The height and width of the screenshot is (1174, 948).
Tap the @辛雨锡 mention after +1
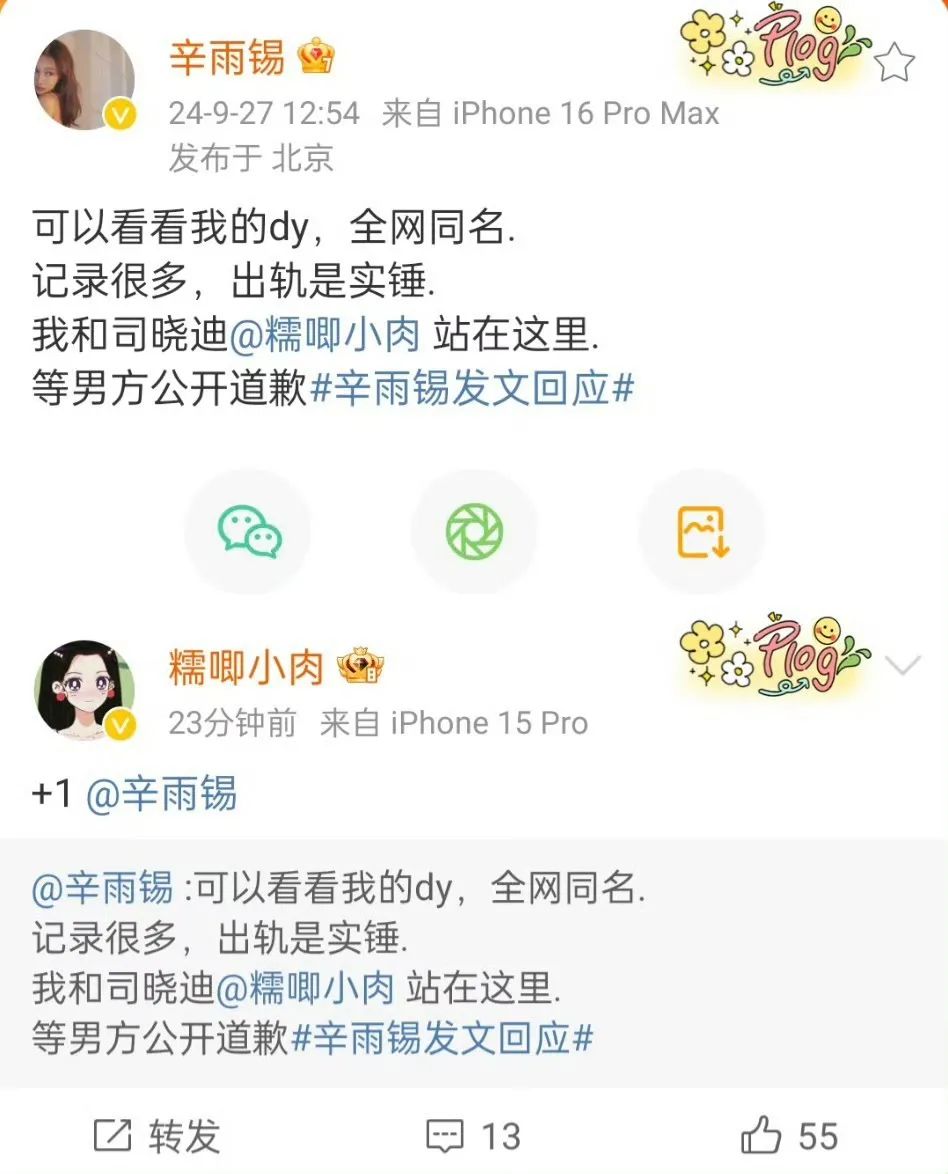[x=161, y=795]
